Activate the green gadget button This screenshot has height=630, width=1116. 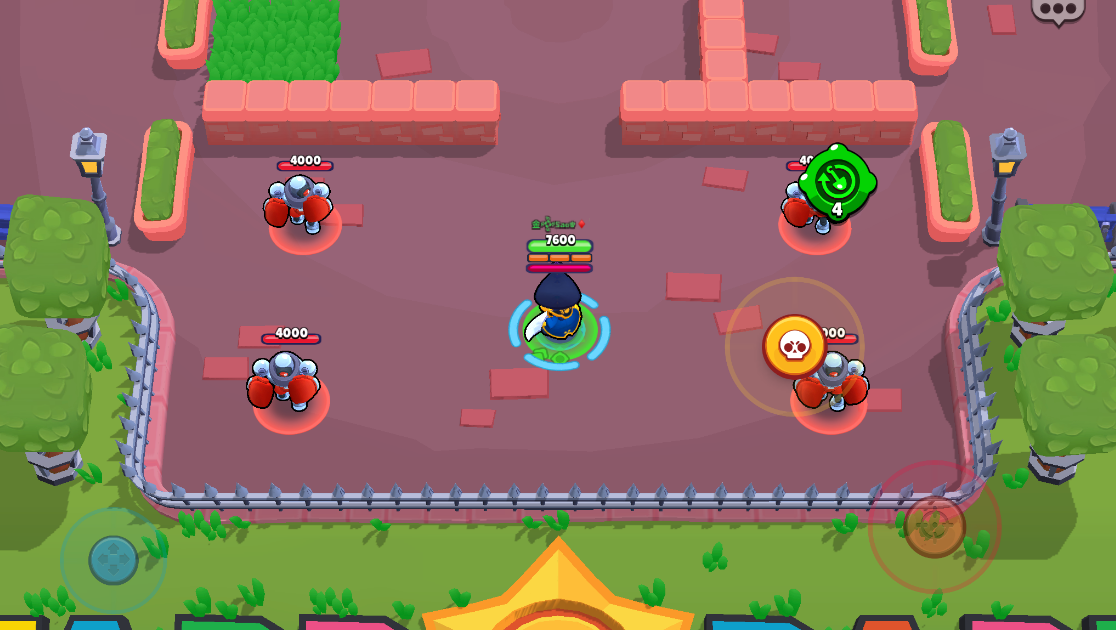click(x=836, y=182)
